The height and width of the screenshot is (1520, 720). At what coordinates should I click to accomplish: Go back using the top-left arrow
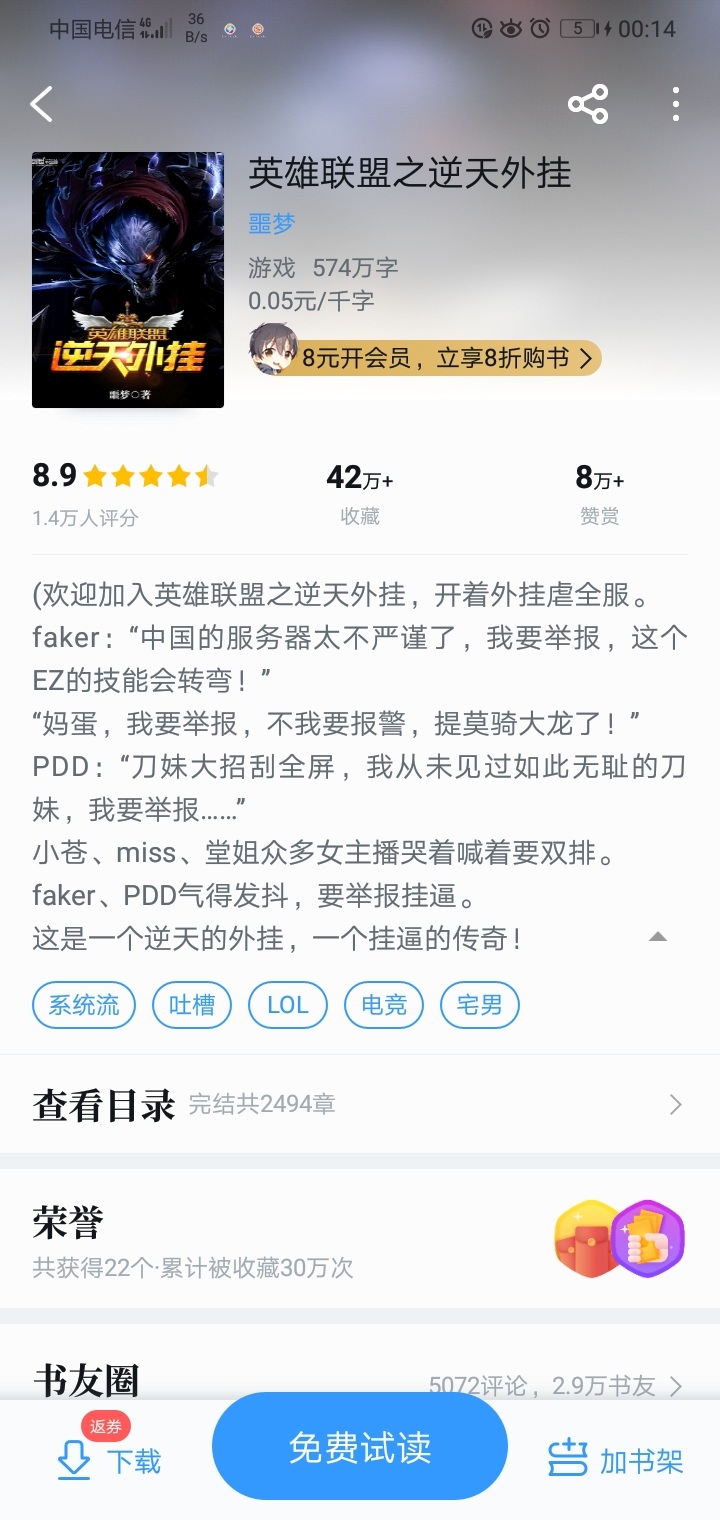click(x=41, y=104)
